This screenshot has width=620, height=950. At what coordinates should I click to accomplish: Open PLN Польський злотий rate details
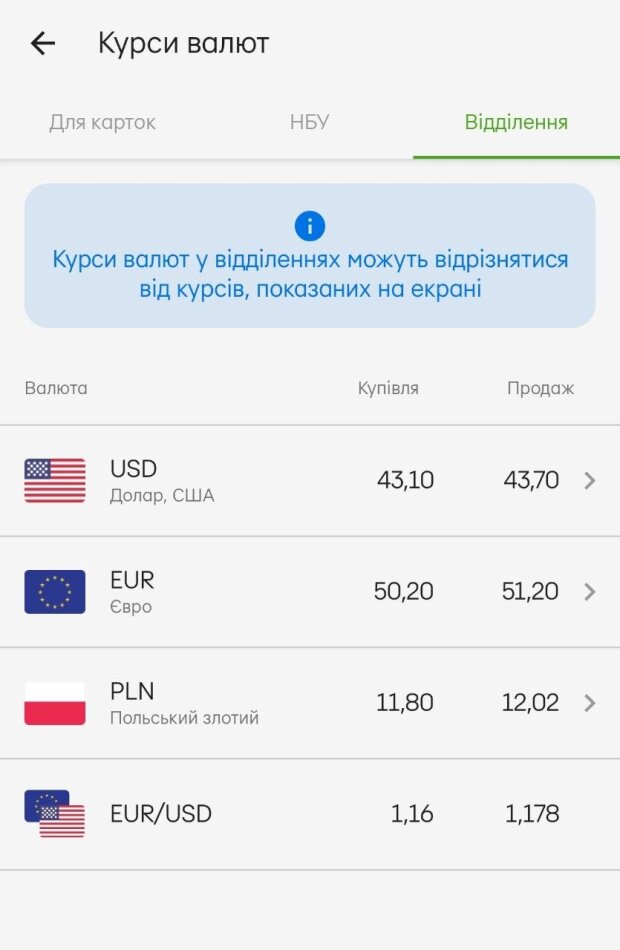310,703
